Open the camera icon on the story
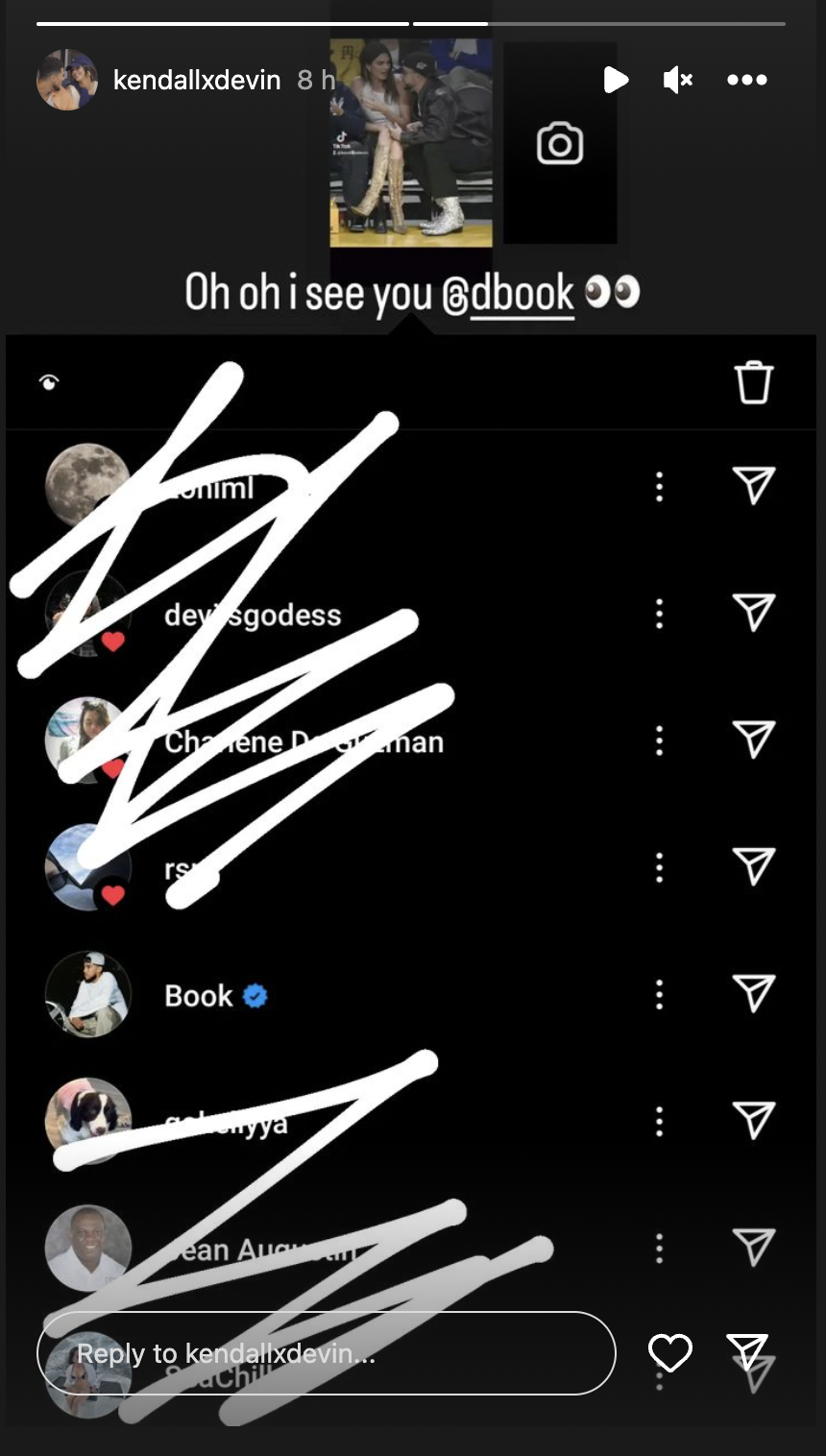The image size is (826, 1456). coord(560,142)
